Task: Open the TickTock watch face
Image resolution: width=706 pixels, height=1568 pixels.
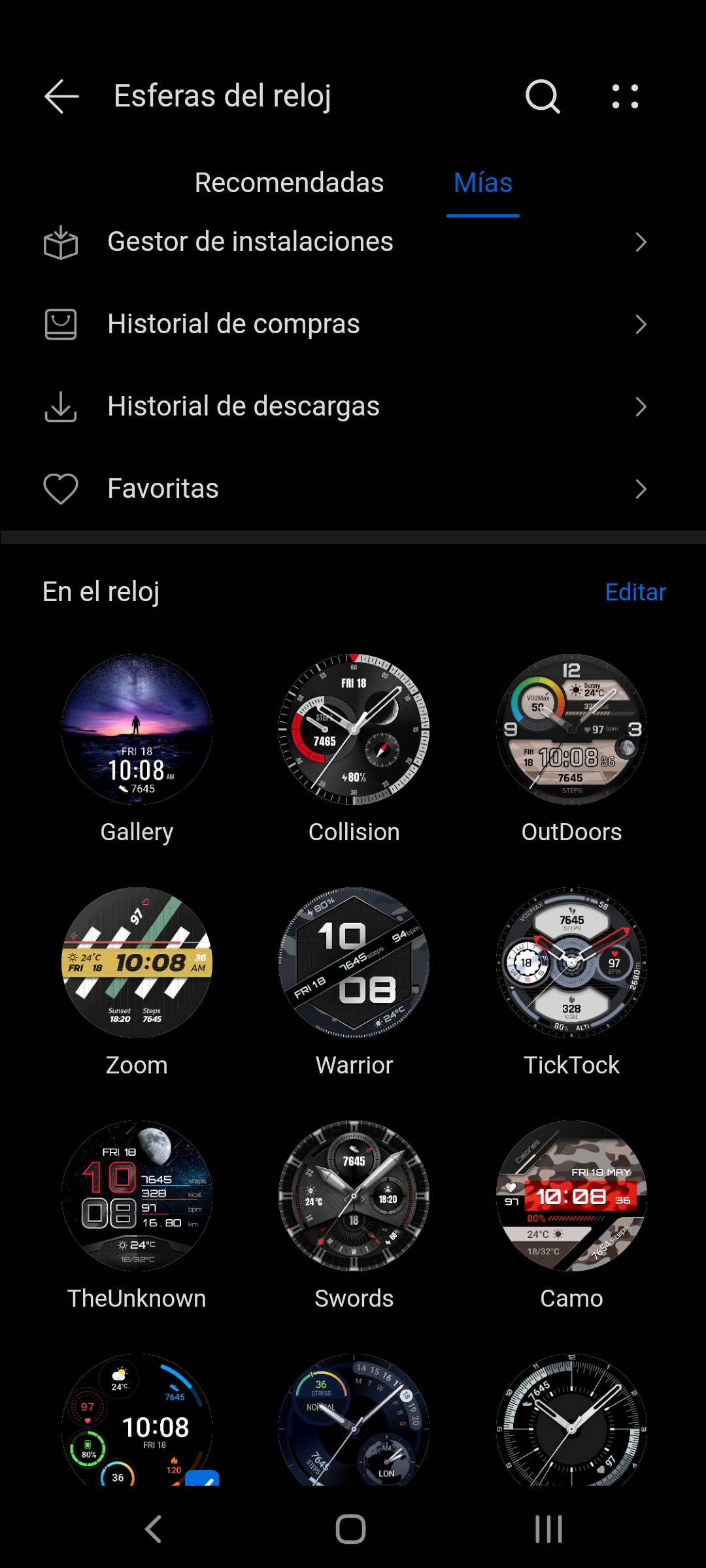Action: 571,962
